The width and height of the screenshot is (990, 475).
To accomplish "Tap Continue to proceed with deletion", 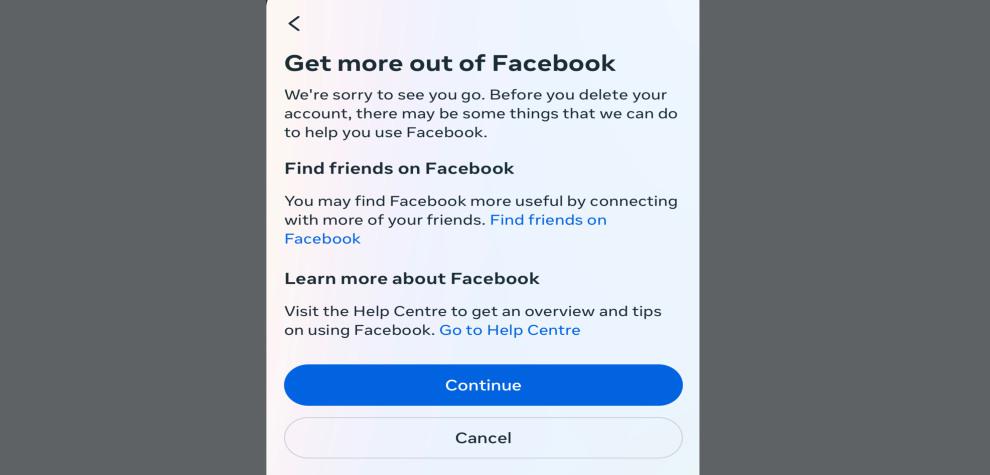I will (483, 385).
